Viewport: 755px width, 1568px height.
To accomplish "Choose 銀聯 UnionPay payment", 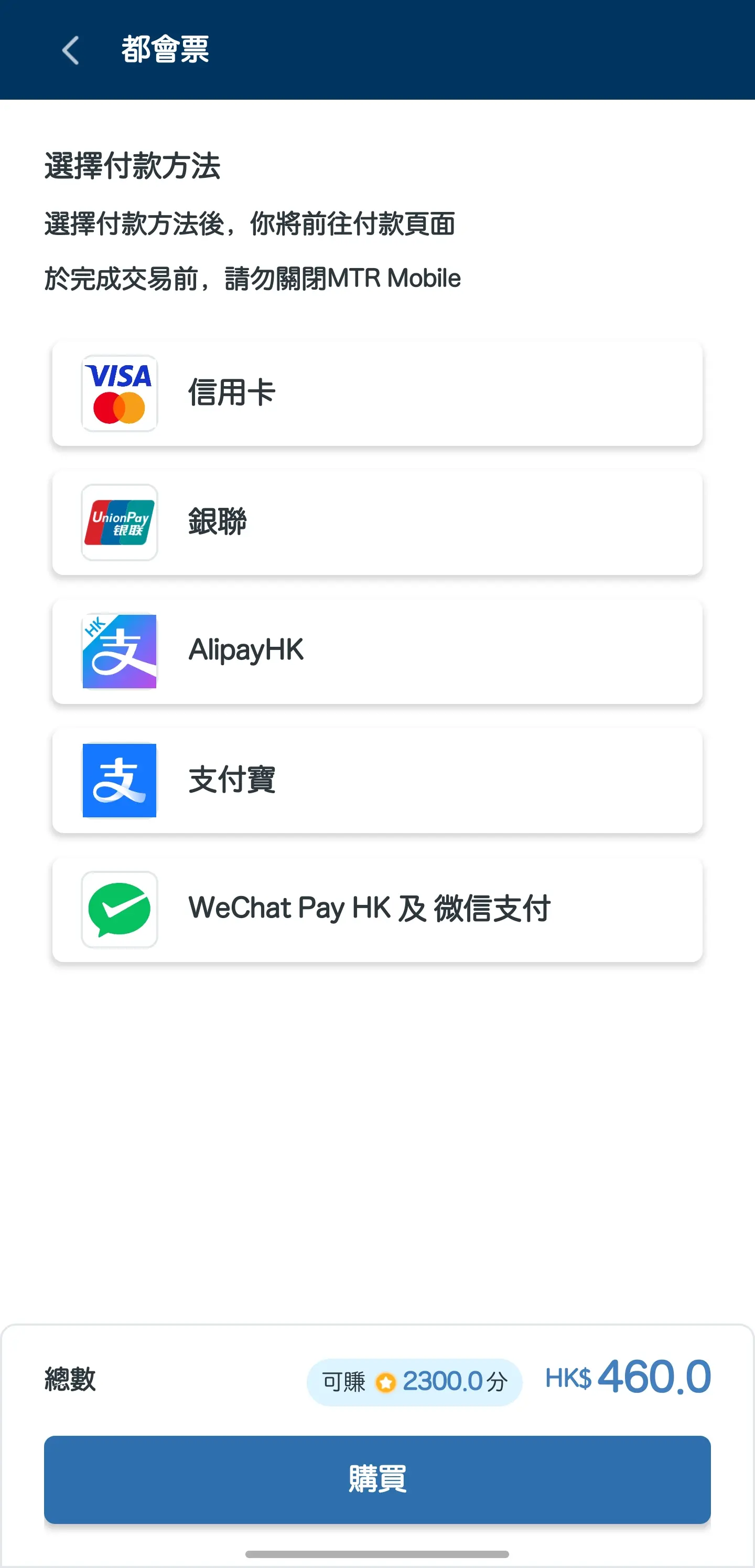I will click(377, 522).
